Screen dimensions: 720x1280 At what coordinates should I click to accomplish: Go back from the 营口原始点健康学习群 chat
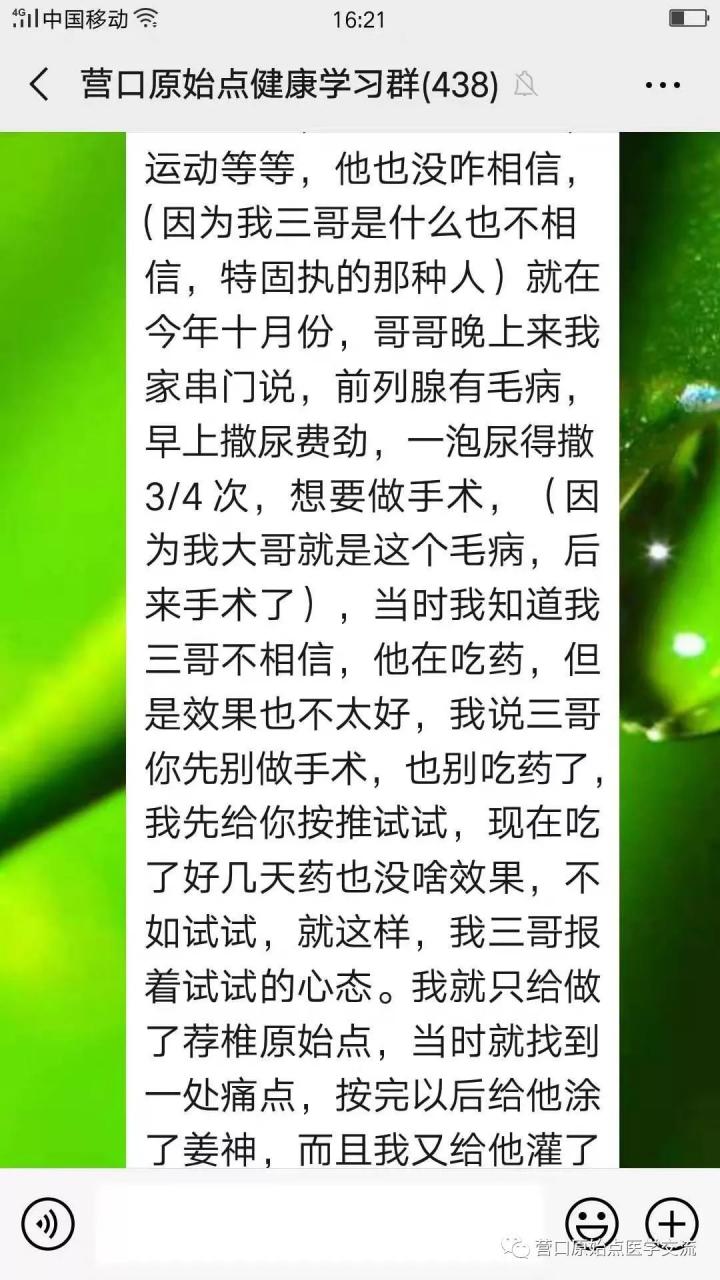point(40,85)
